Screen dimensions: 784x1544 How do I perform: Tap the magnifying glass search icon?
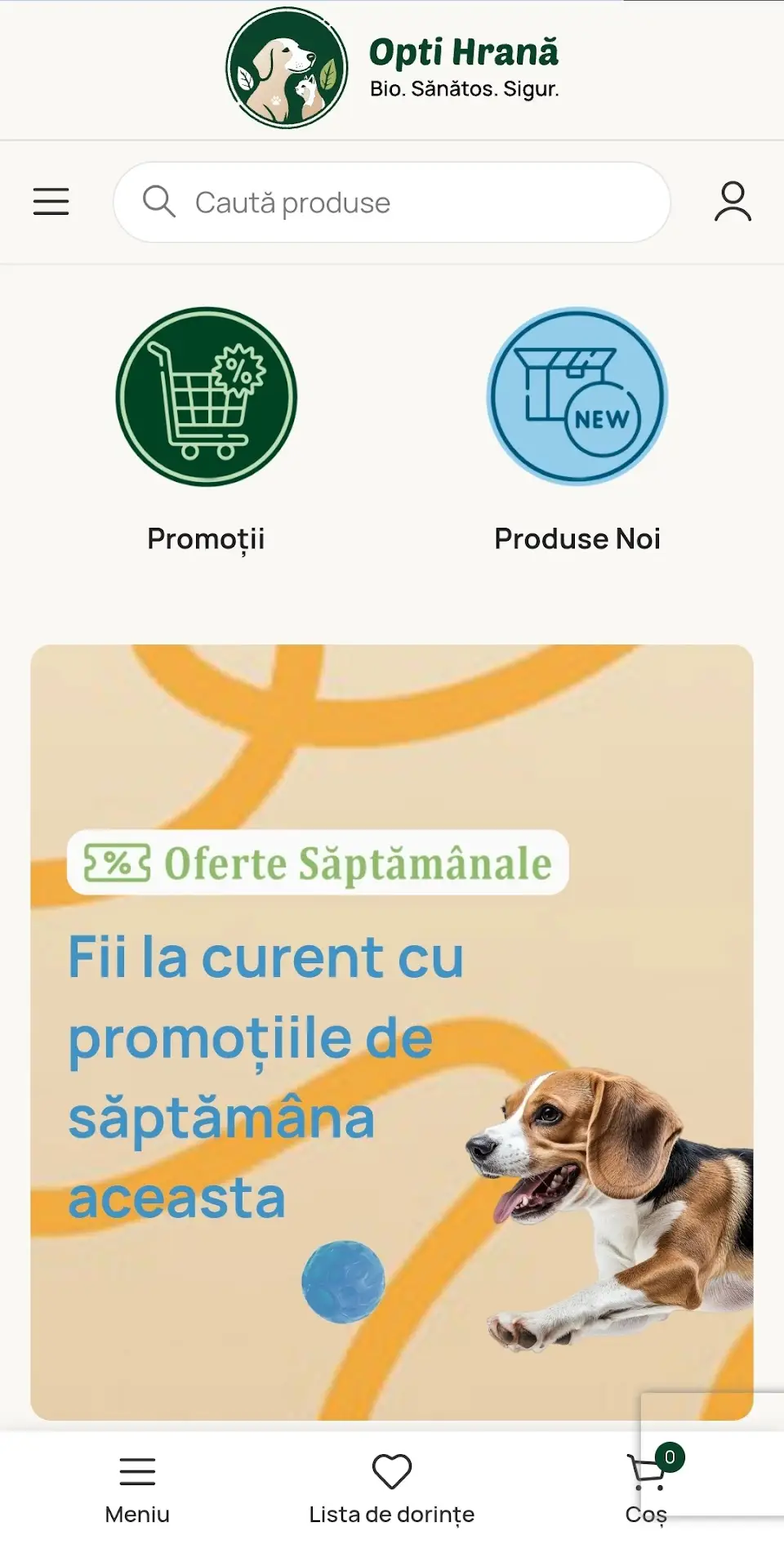161,202
